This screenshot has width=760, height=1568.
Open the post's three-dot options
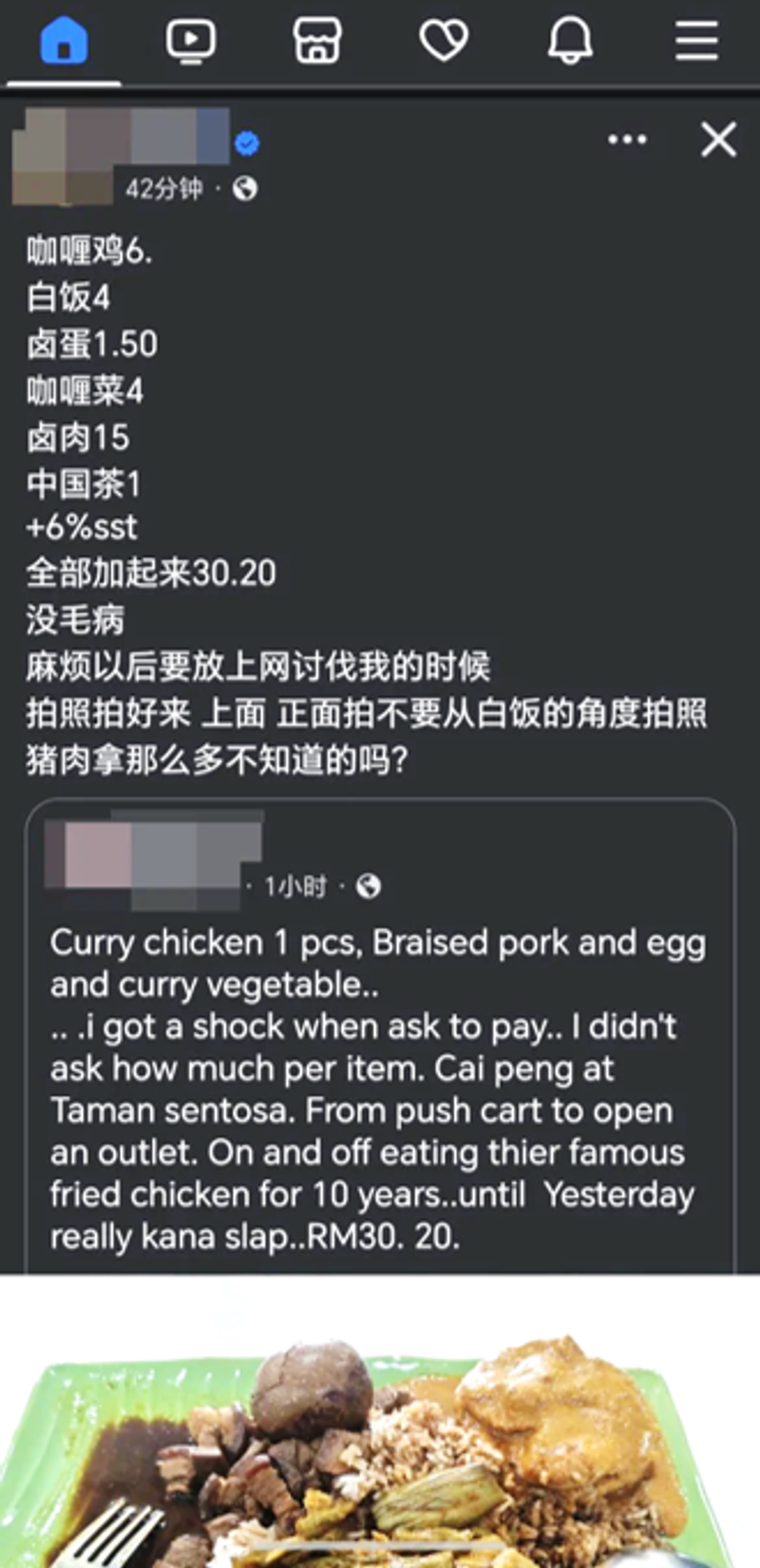pos(627,140)
